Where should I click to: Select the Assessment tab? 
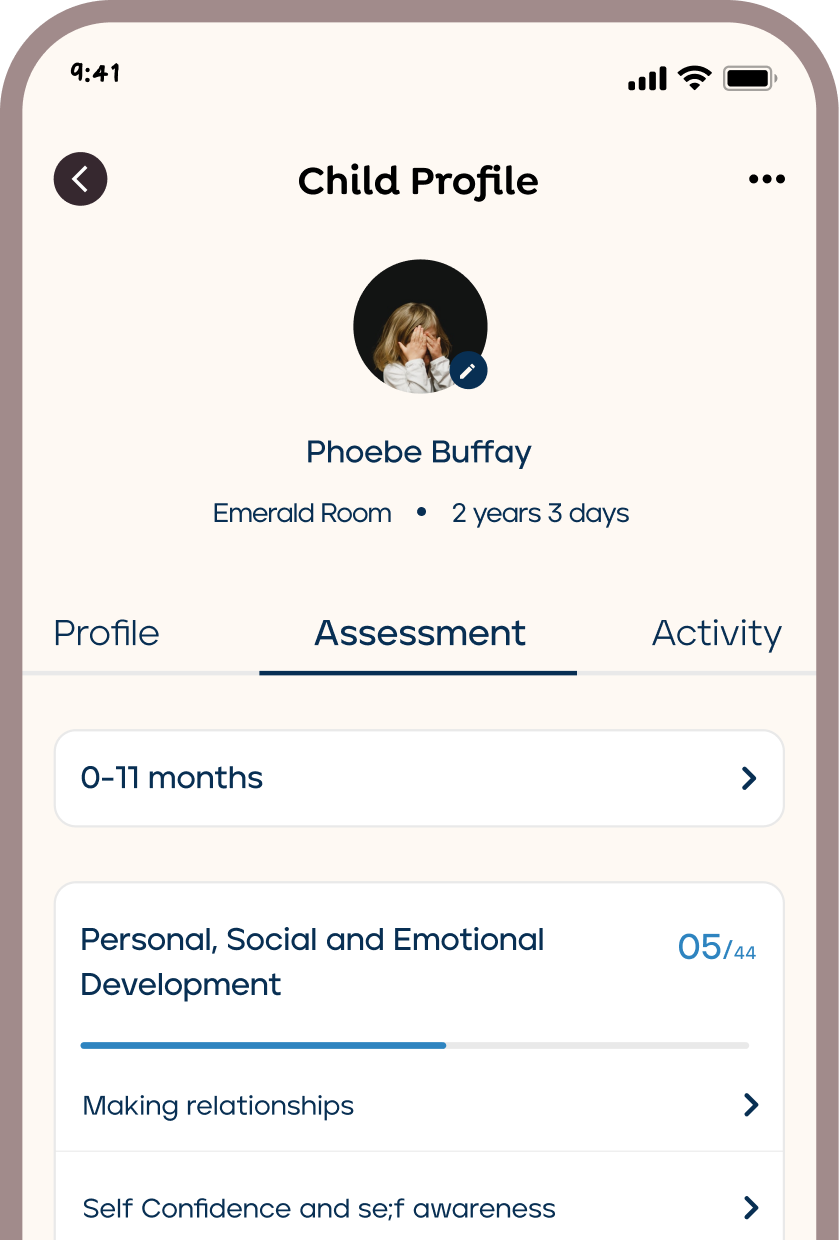pyautogui.click(x=420, y=633)
